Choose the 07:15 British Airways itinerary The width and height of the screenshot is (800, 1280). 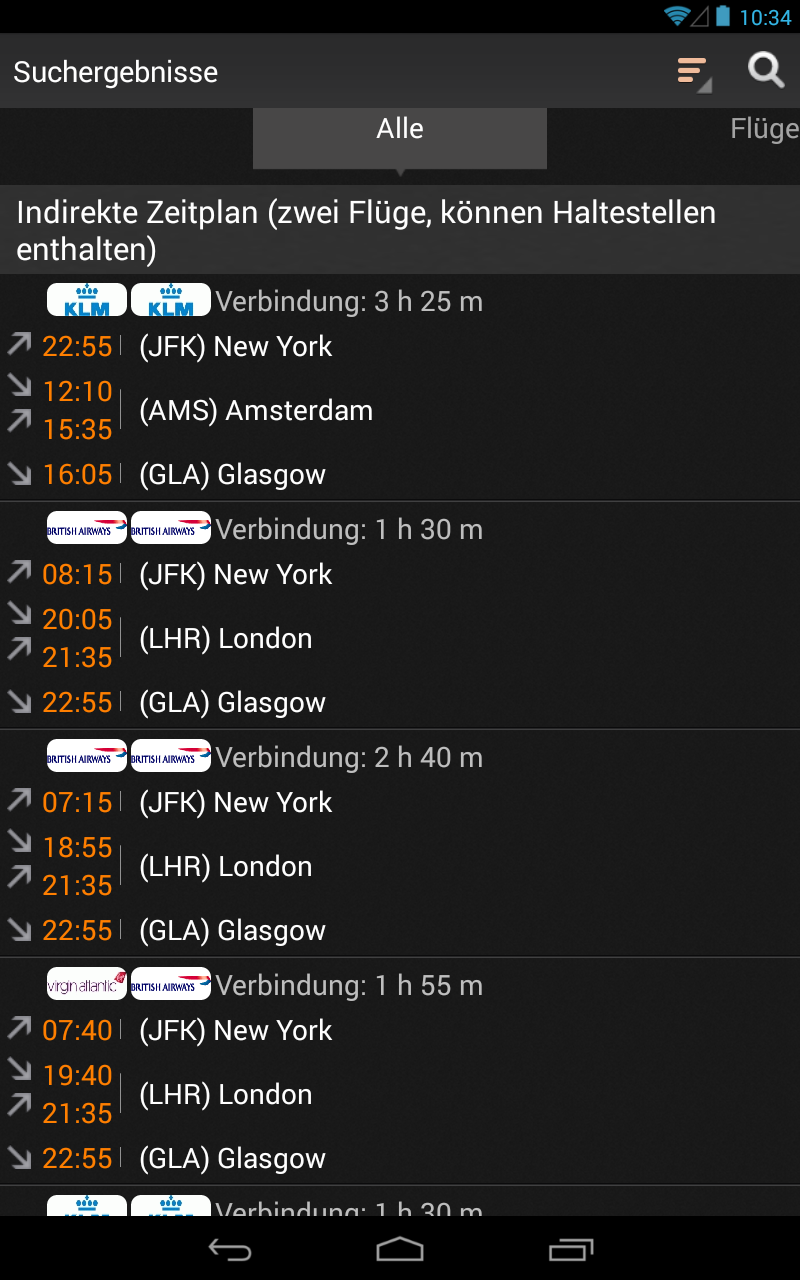[x=400, y=845]
